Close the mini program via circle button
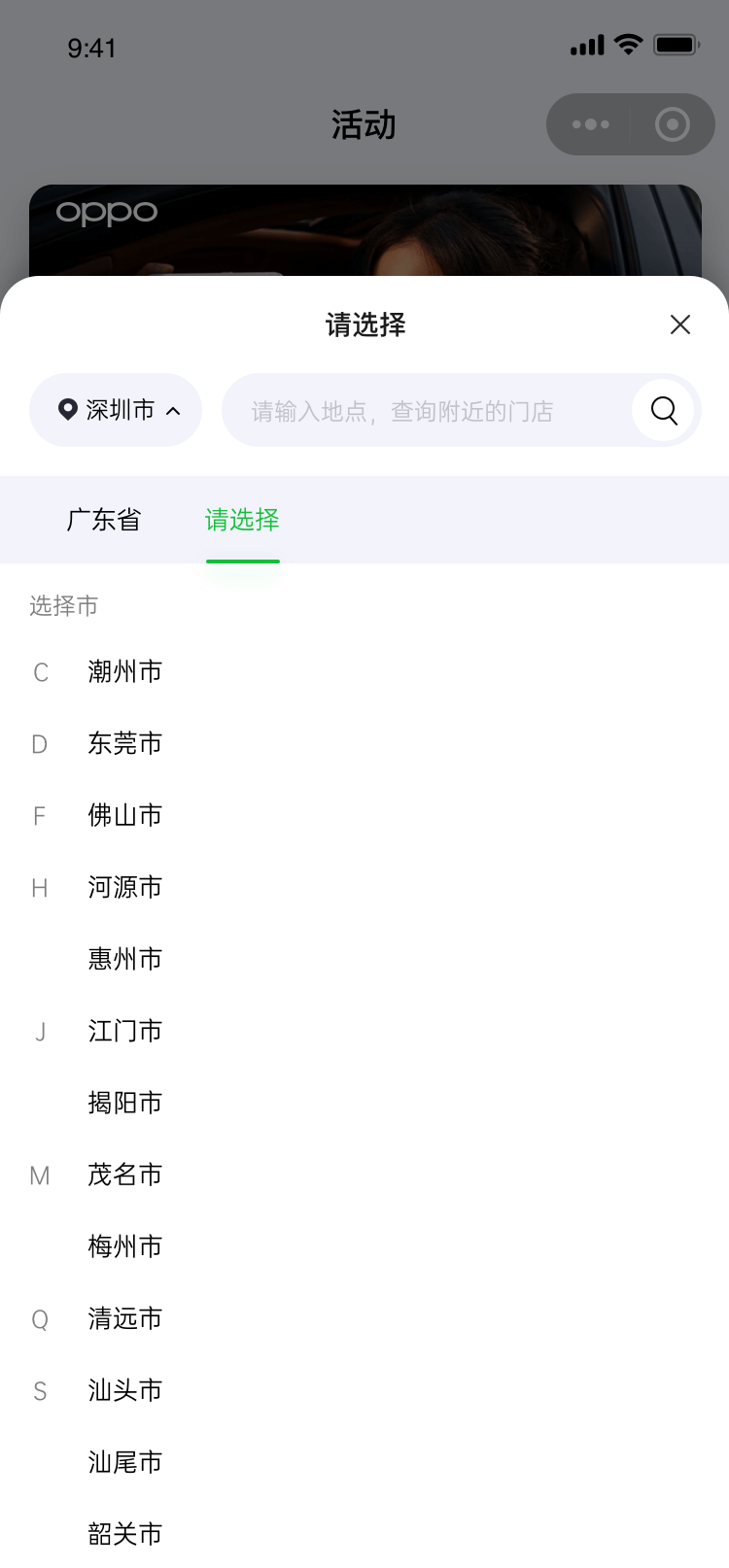This screenshot has width=729, height=1568. click(x=672, y=124)
